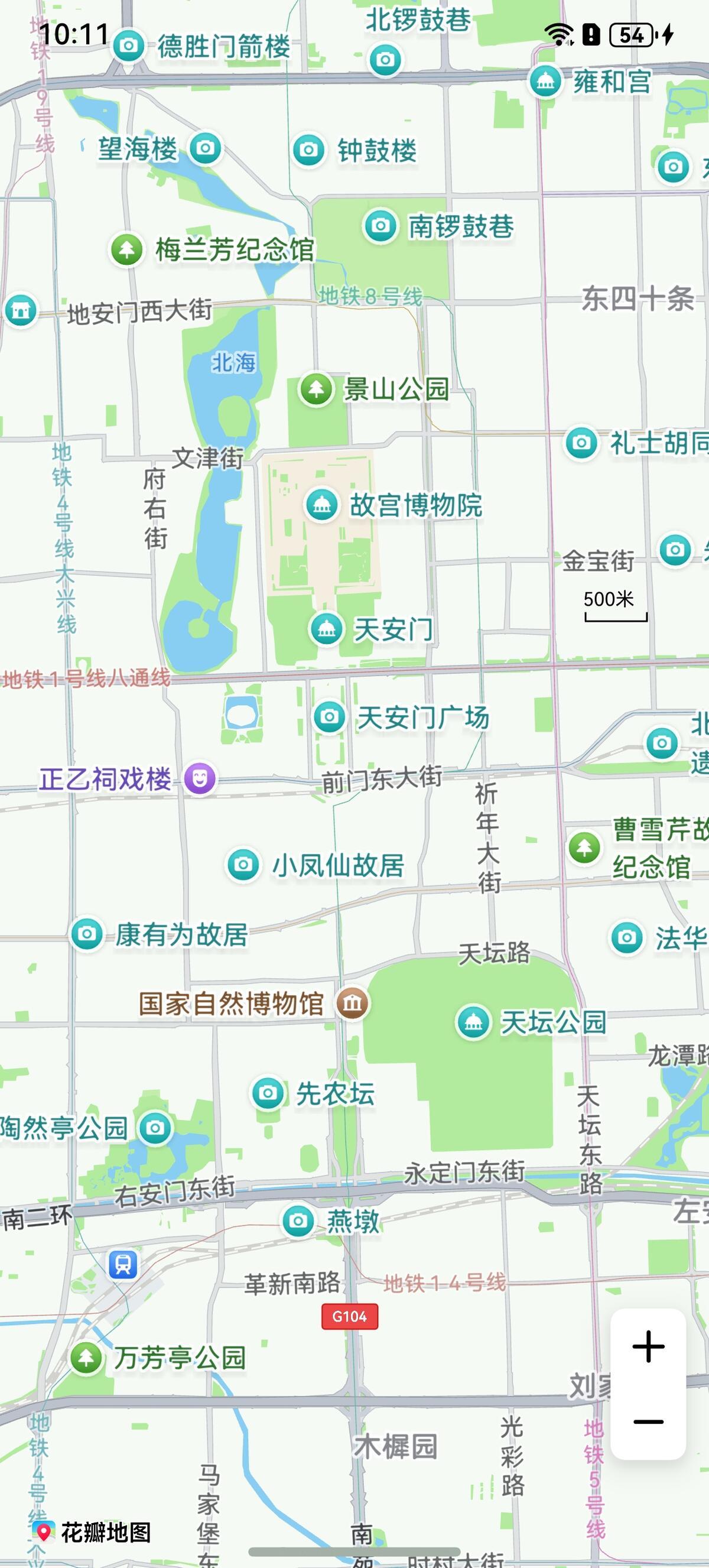Tap the 先农坛 camera marker
709x1568 pixels.
tap(267, 1093)
